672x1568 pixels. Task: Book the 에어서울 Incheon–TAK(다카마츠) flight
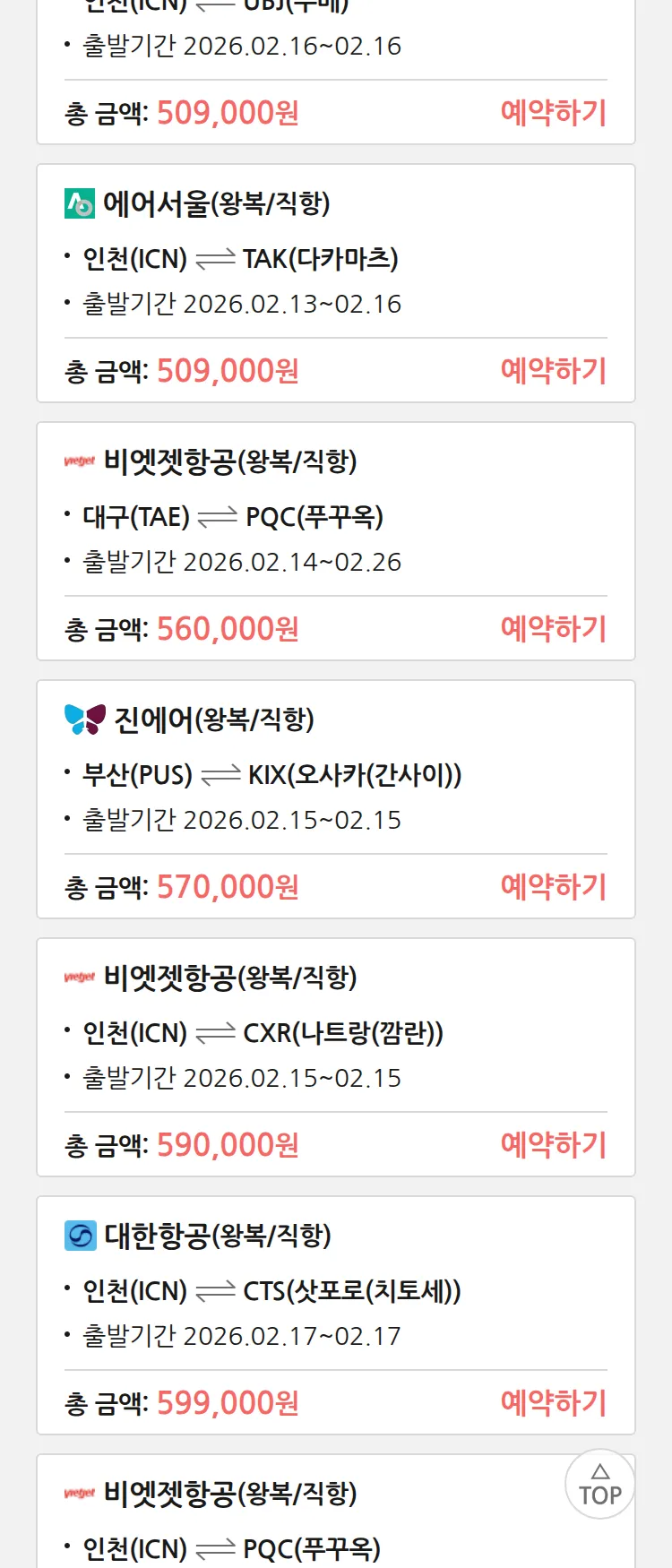coord(553,371)
